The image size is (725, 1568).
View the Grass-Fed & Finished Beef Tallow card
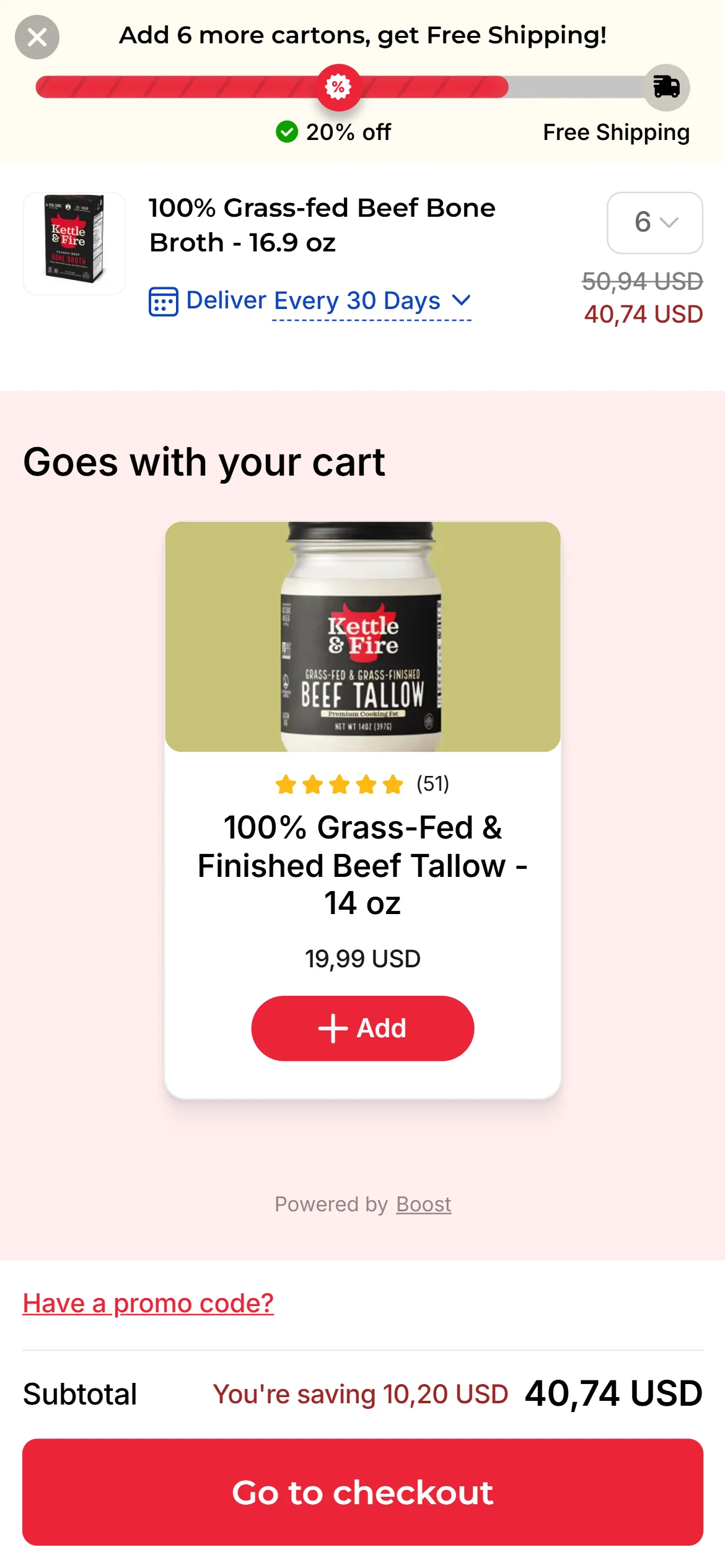pos(362,865)
